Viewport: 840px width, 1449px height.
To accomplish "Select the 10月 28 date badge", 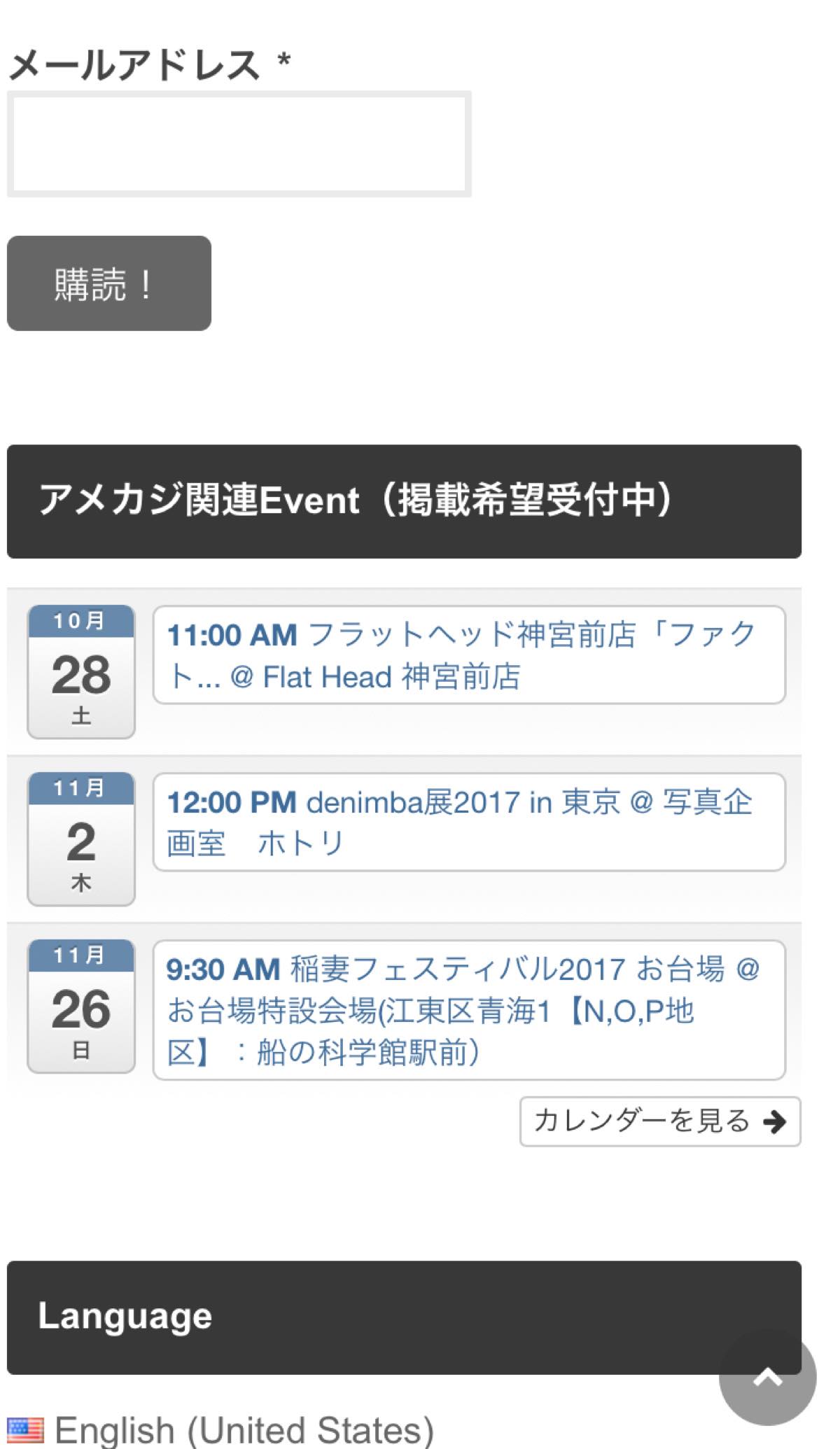I will [x=81, y=672].
